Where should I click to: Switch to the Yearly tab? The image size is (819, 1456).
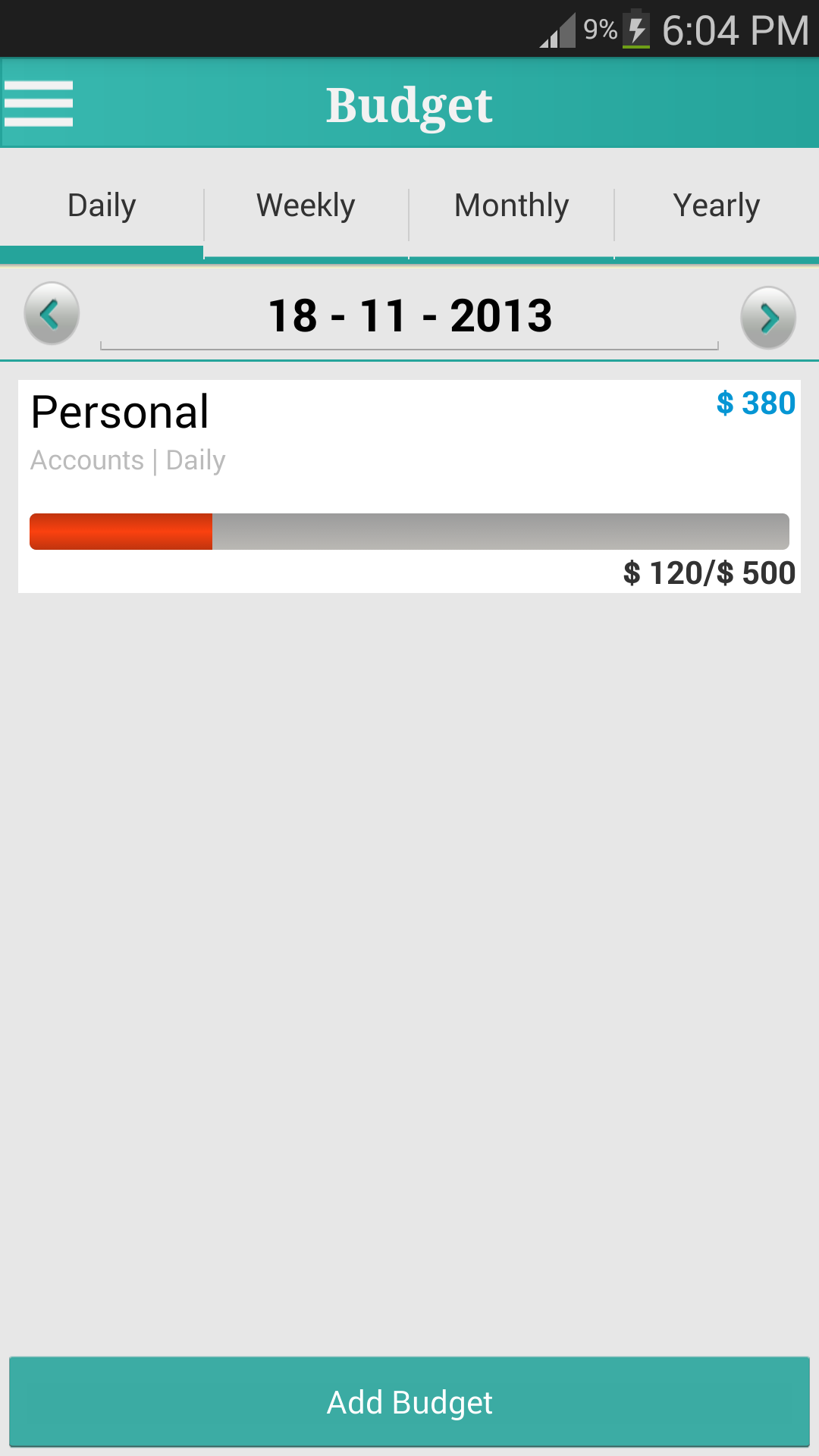(716, 206)
